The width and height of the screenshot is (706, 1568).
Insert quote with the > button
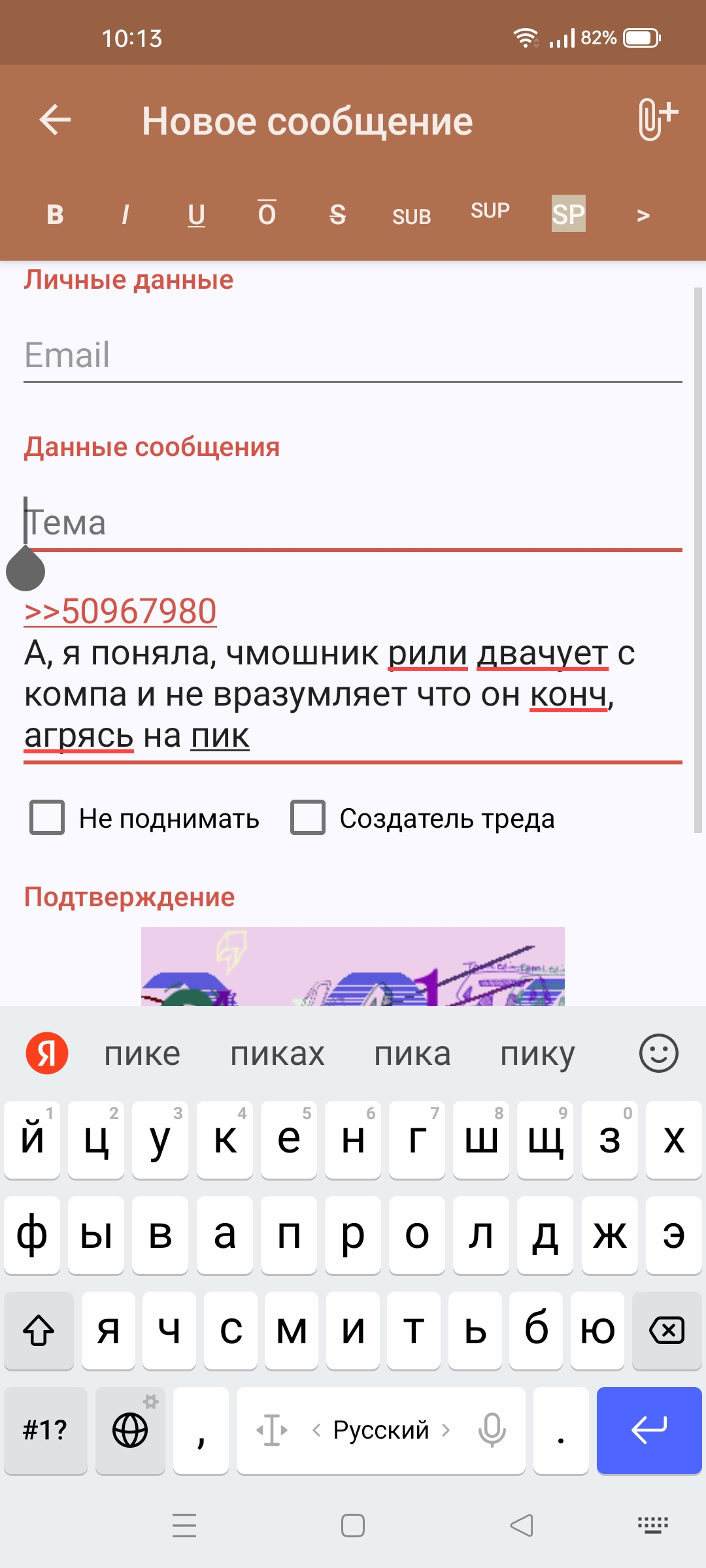click(643, 215)
